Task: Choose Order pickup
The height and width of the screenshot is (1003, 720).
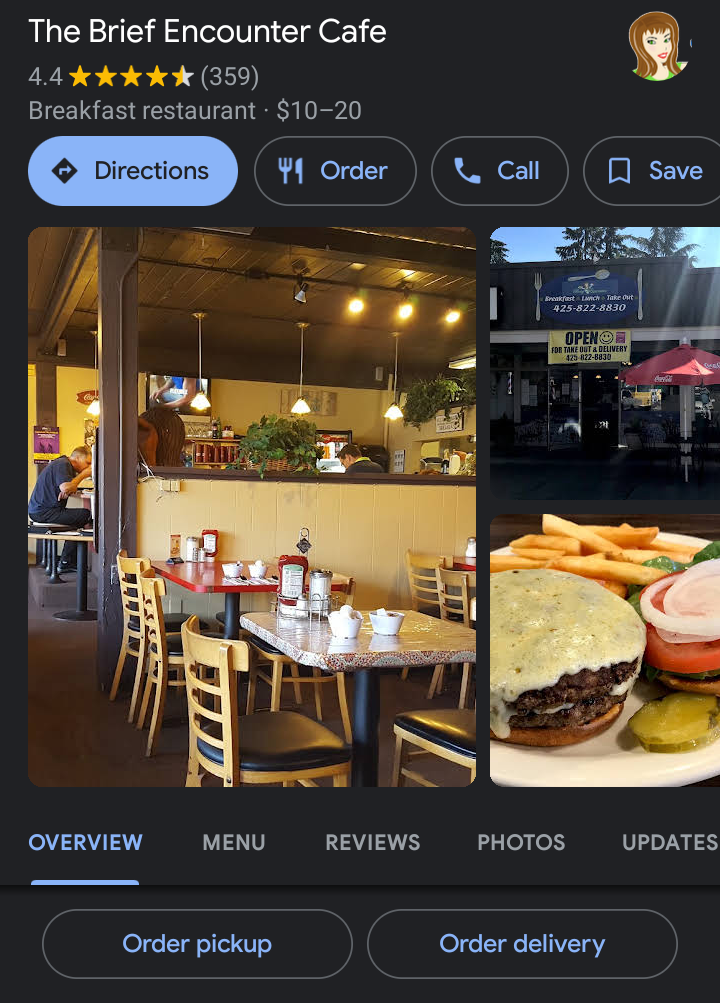Action: [197, 943]
